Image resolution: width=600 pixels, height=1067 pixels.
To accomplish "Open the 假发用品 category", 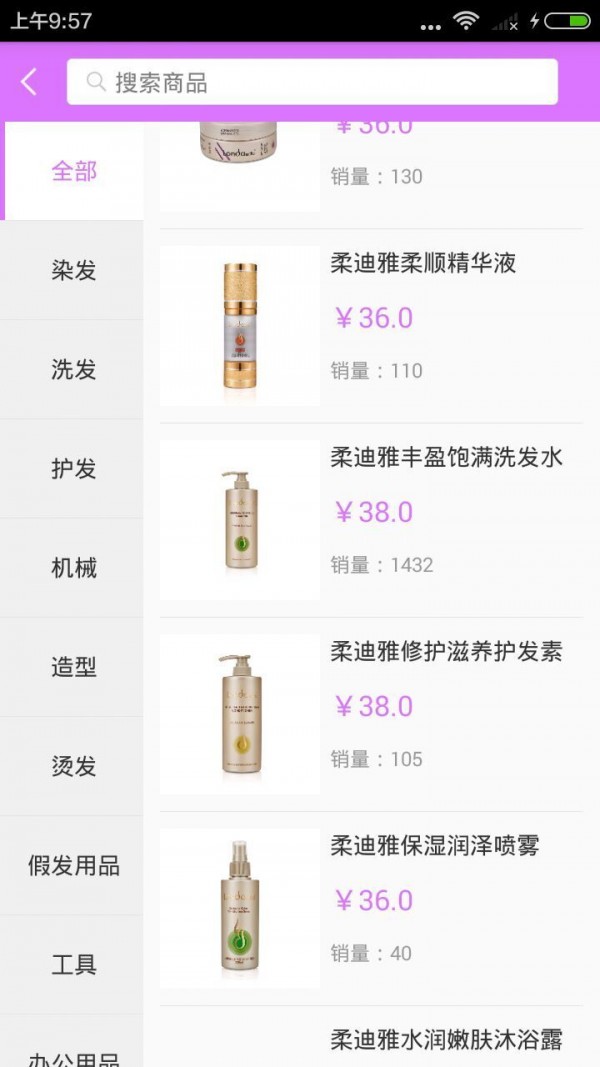I will 74,865.
